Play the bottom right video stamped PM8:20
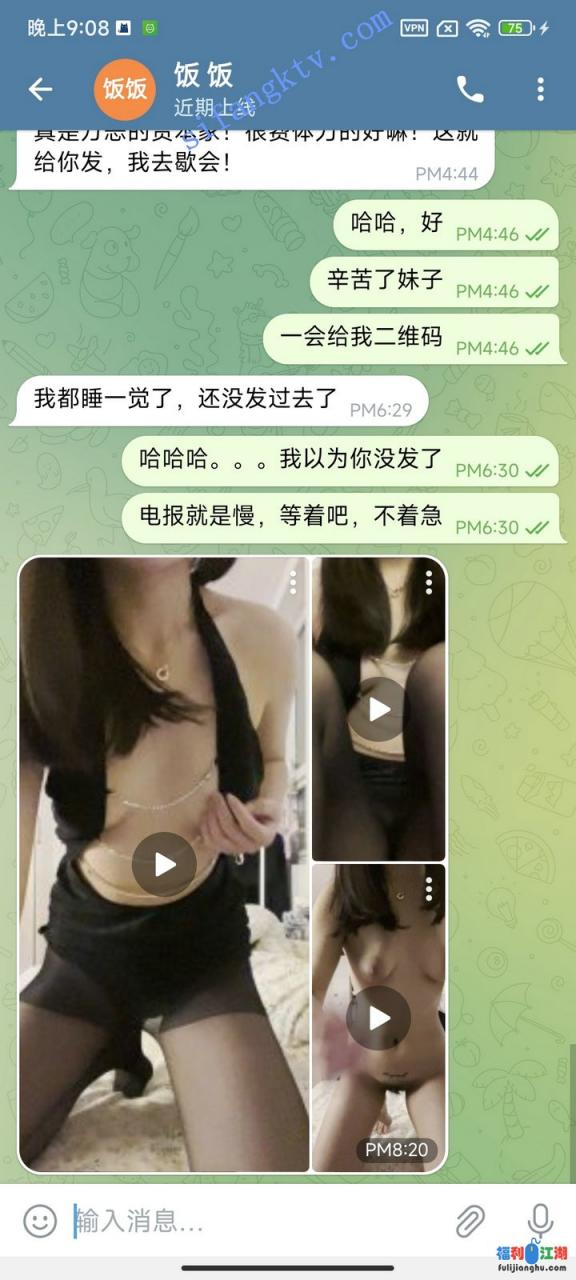576x1280 pixels. pos(379,1018)
